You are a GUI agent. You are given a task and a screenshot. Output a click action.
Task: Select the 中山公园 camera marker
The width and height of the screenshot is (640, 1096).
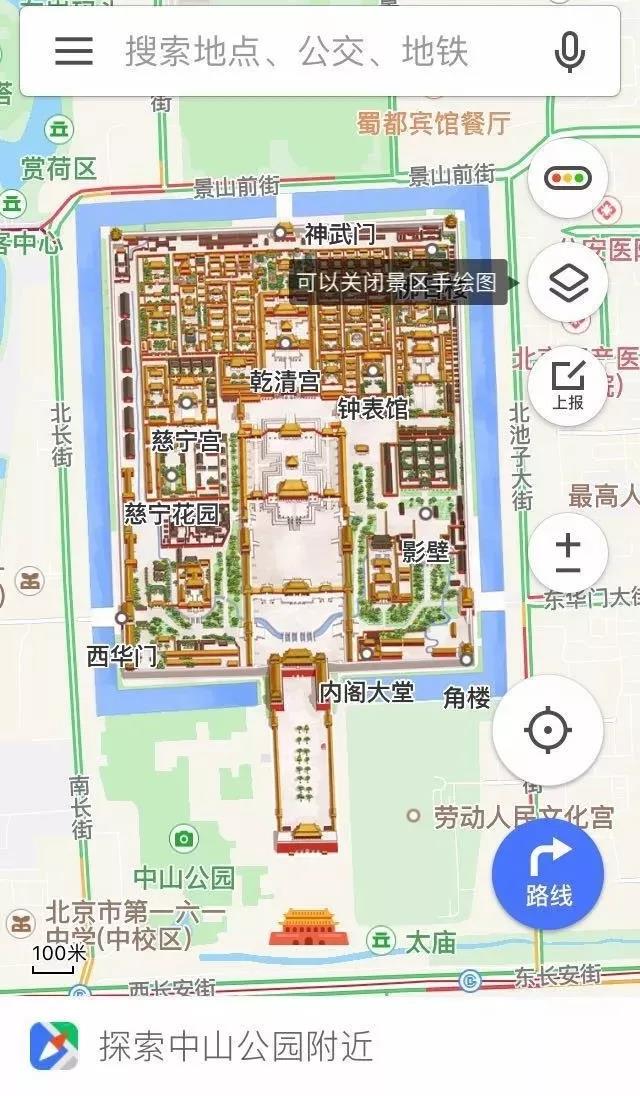(184, 839)
